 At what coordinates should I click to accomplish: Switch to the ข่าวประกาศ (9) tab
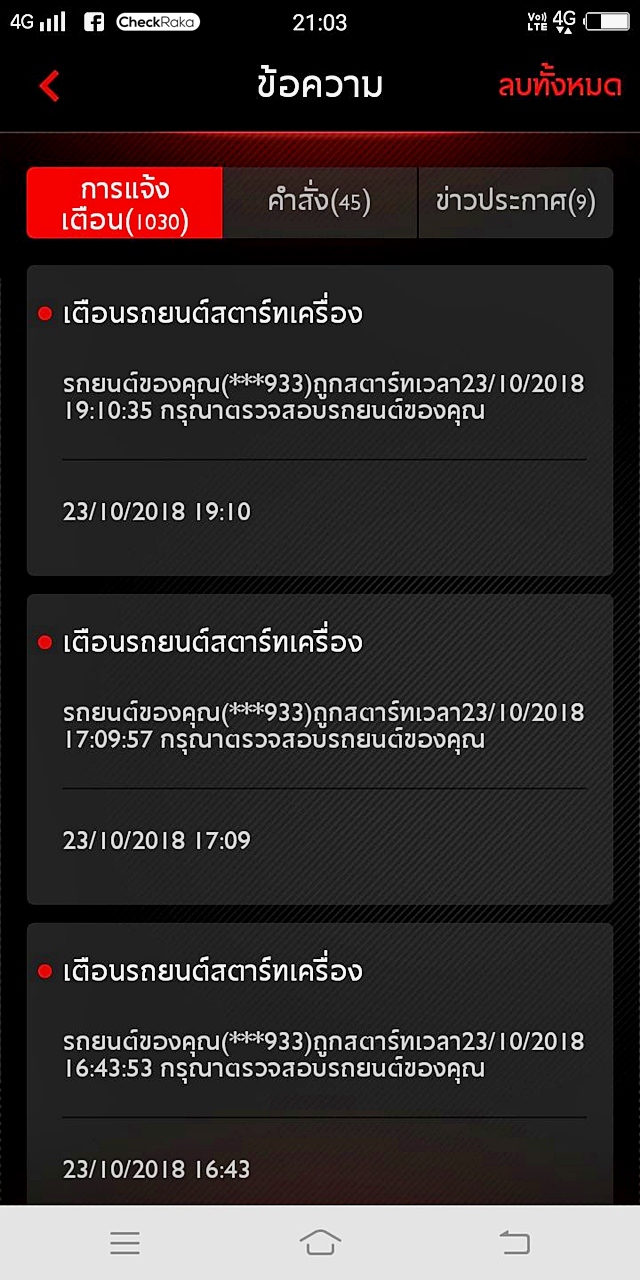click(x=515, y=203)
